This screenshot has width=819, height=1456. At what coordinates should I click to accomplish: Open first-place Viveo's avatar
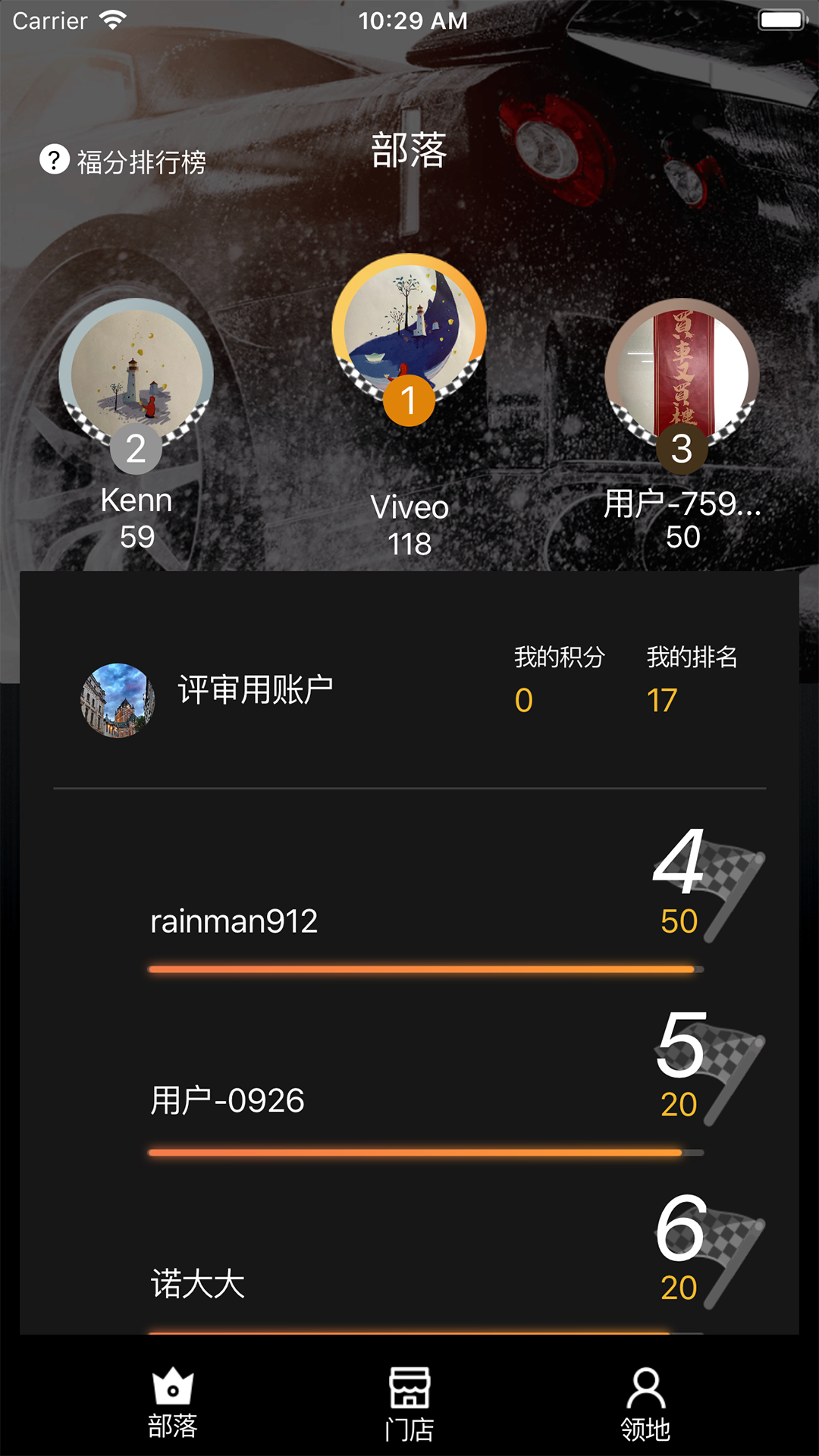point(409,331)
